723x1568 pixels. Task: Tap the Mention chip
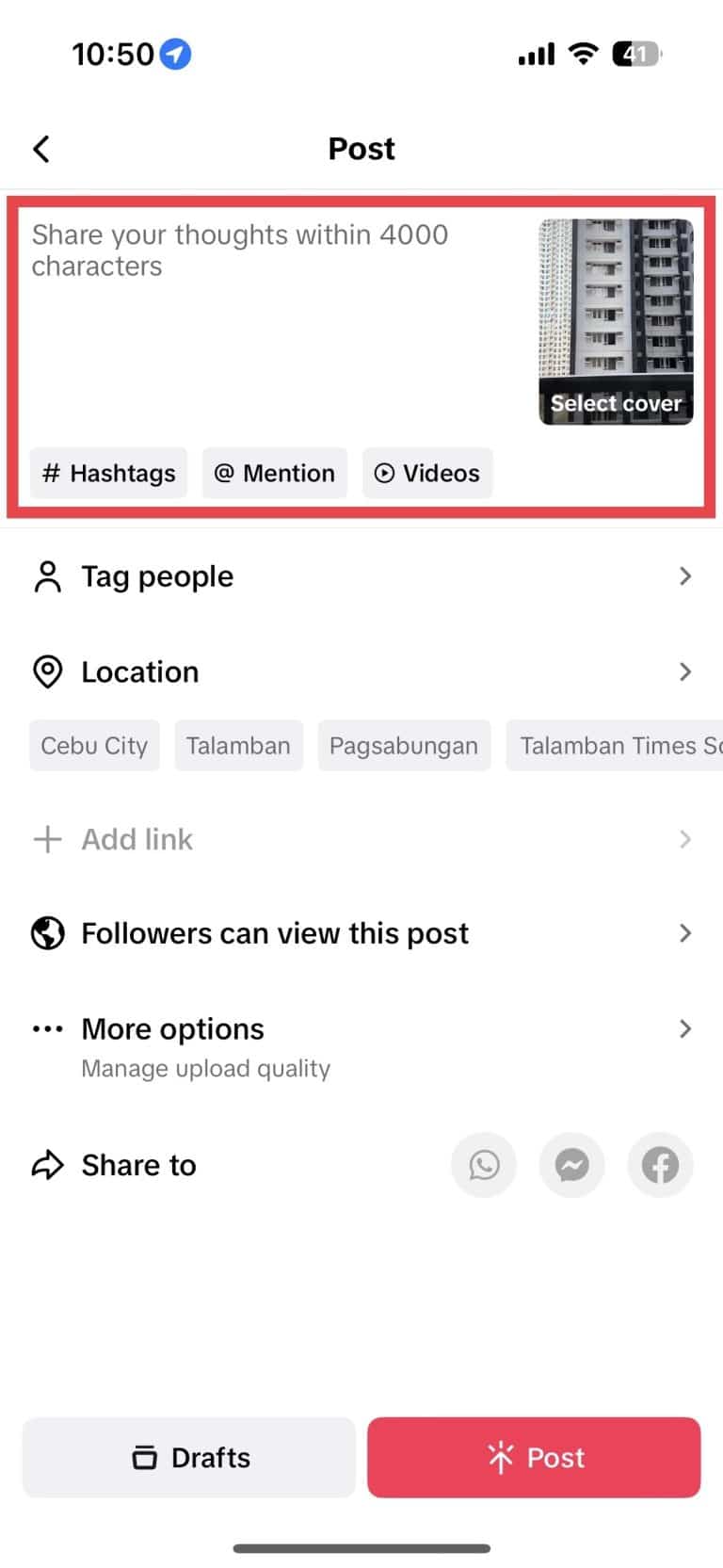click(275, 473)
